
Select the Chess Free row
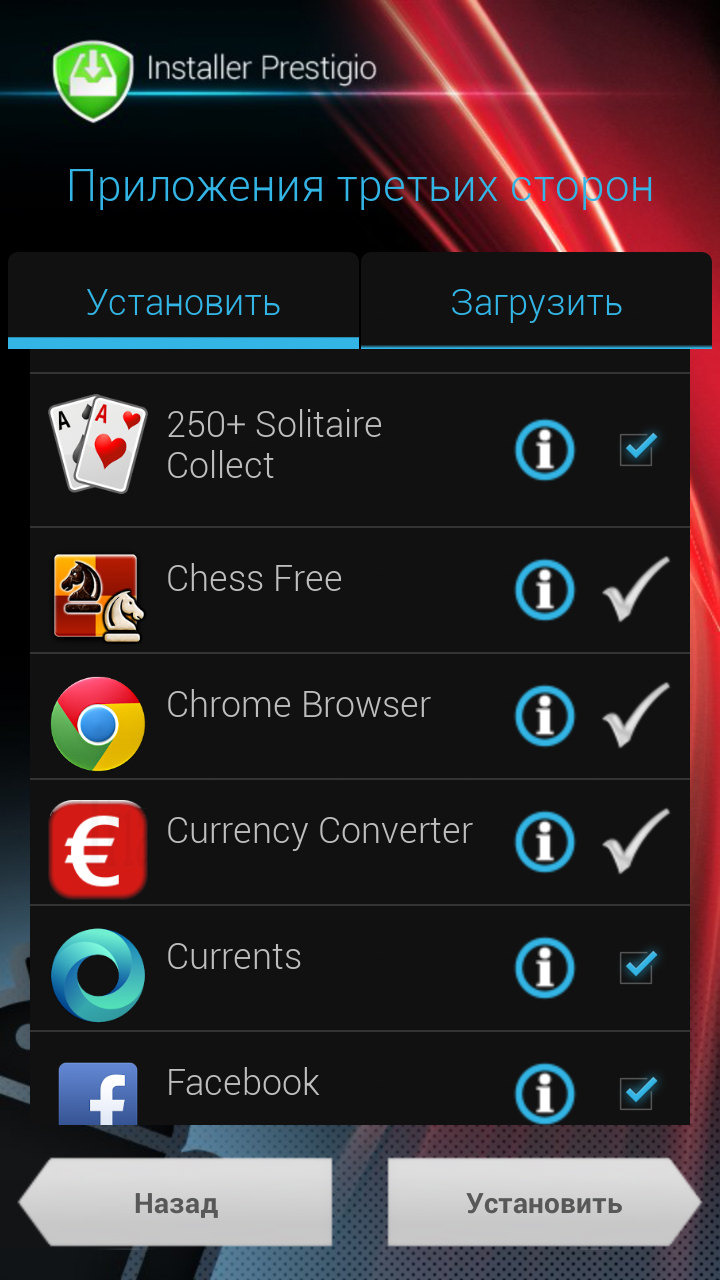pyautogui.click(x=360, y=591)
